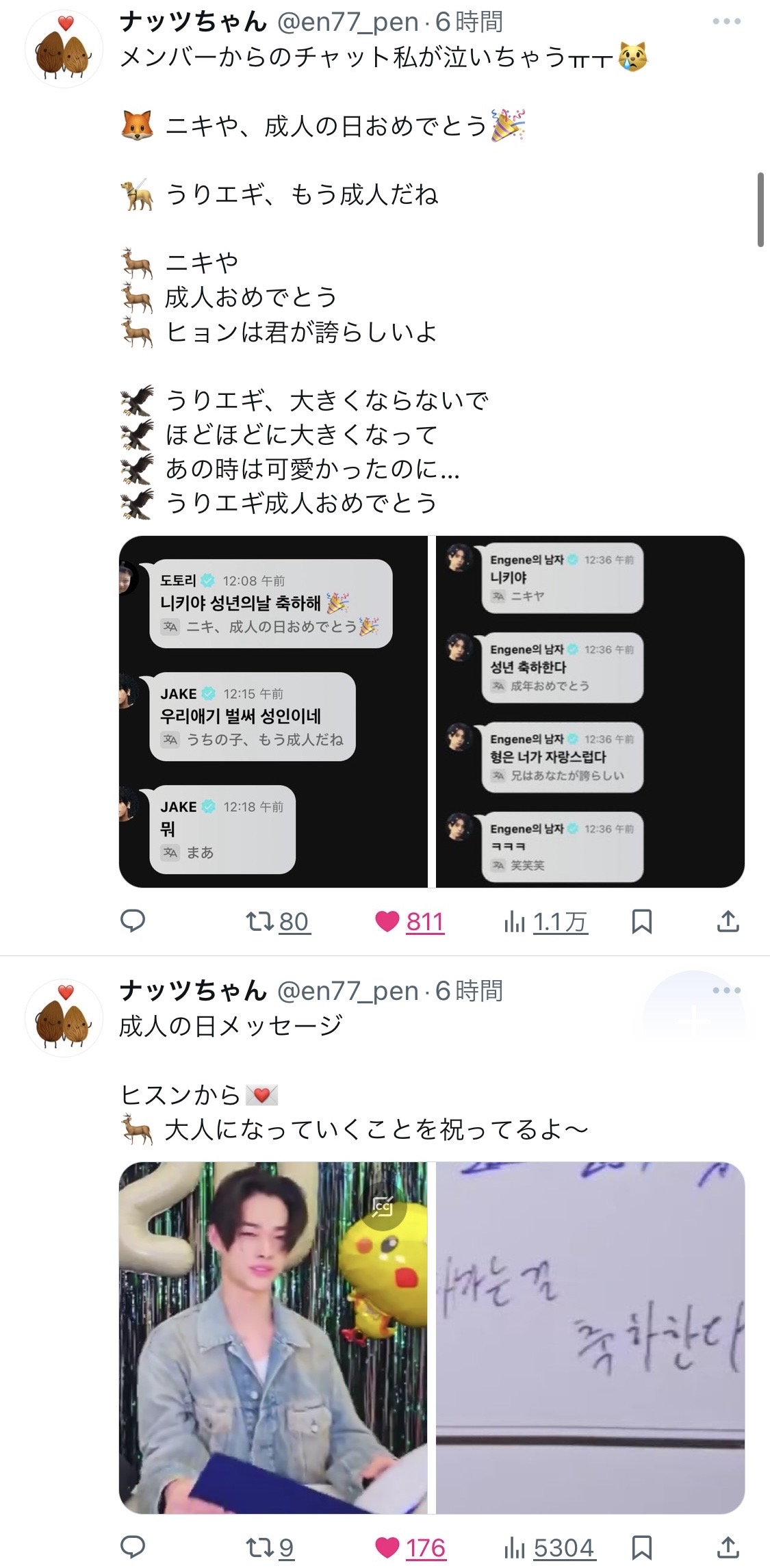Open the video thumbnail of man in denim jacket
This screenshot has height=1568, width=770.
tap(273, 1337)
